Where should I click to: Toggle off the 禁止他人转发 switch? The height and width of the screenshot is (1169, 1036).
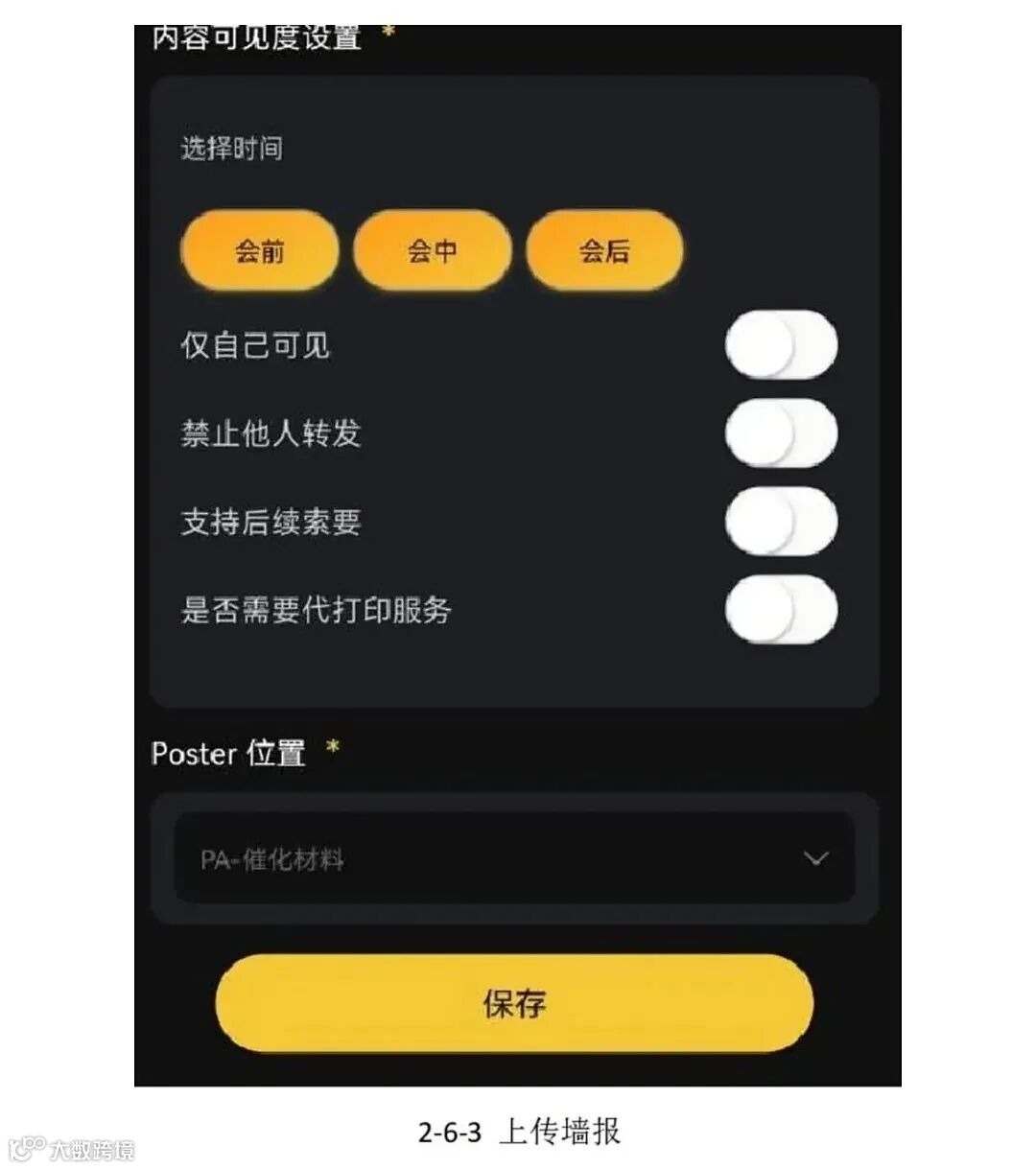(782, 433)
